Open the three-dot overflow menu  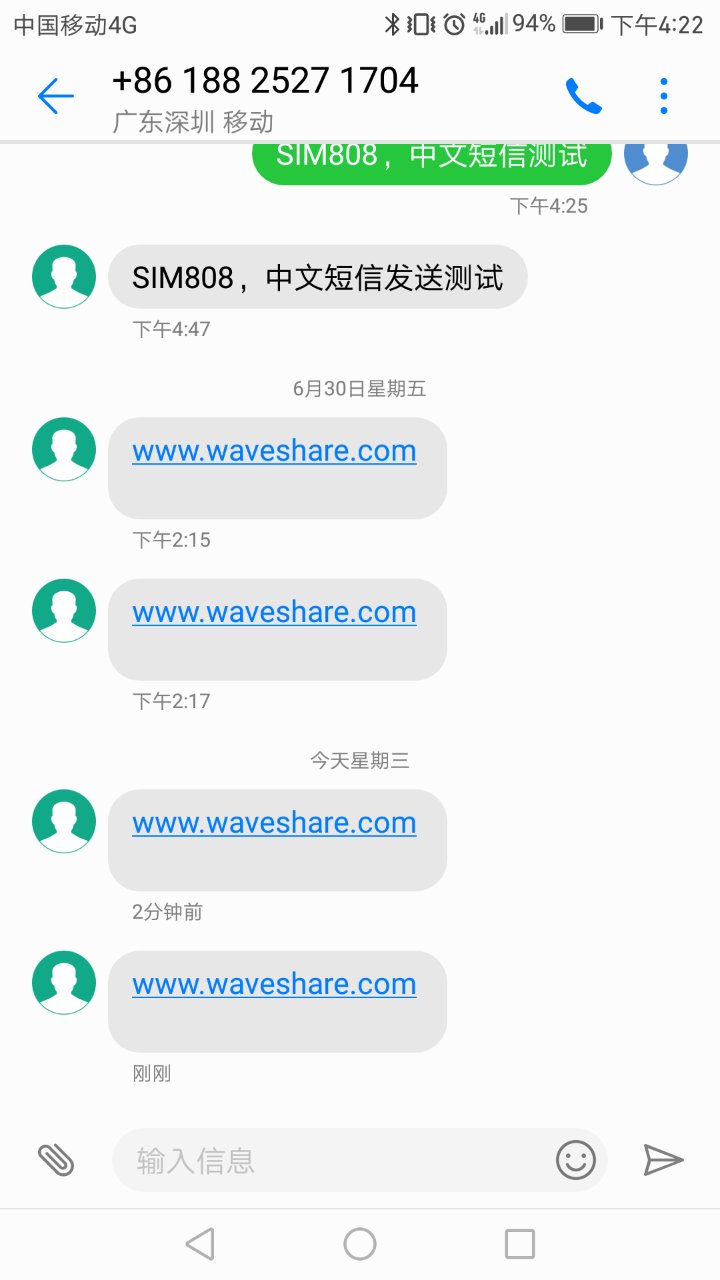point(664,96)
